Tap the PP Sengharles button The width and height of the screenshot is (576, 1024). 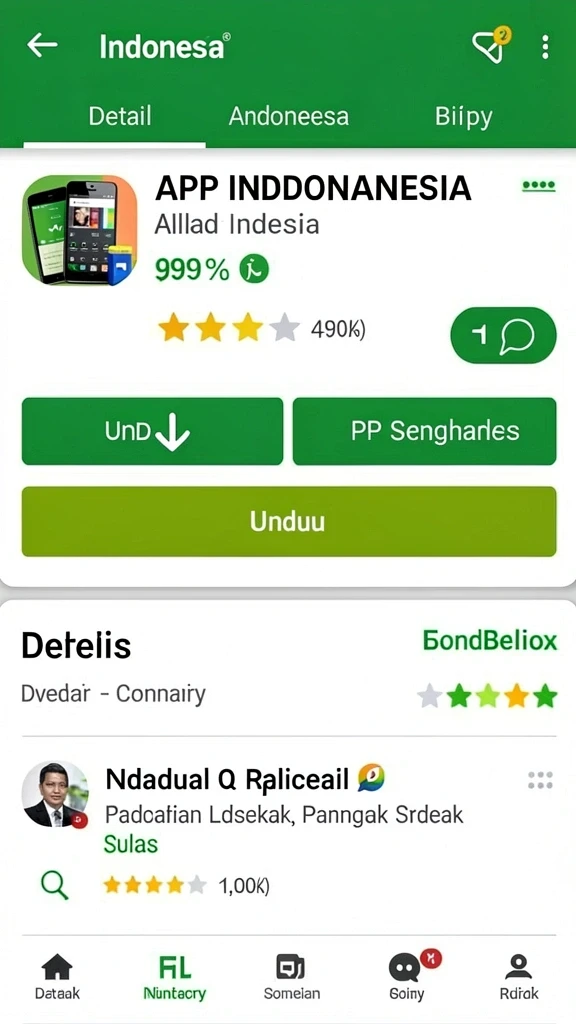[x=424, y=431]
